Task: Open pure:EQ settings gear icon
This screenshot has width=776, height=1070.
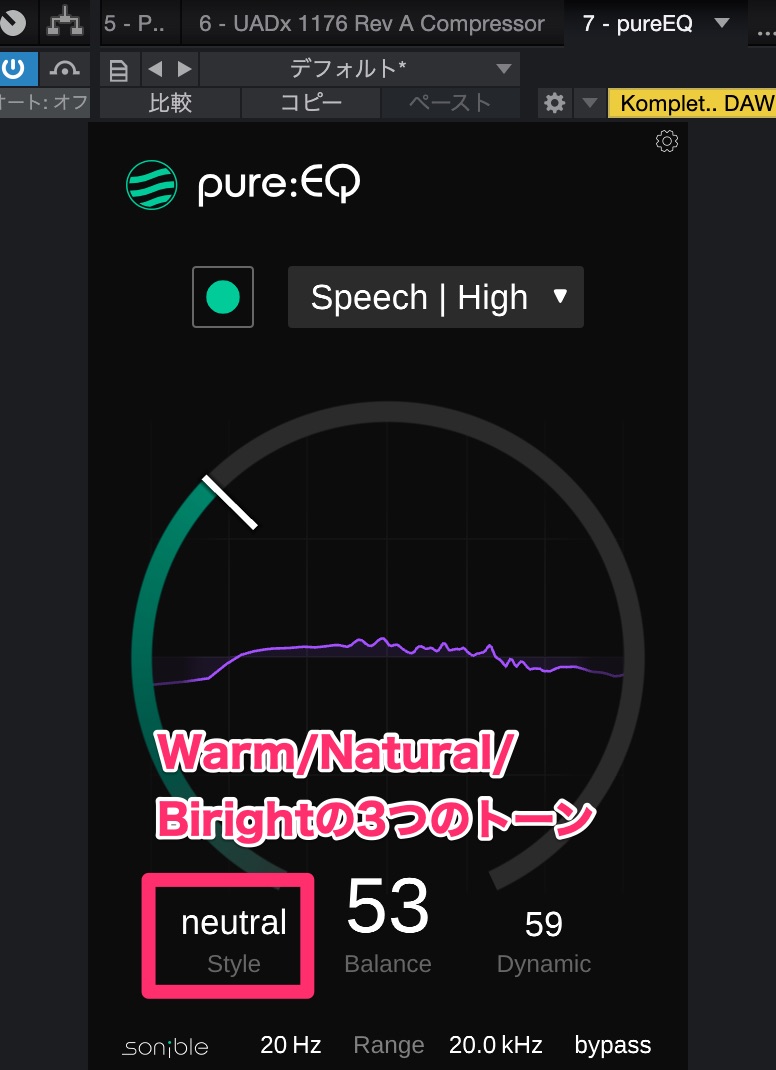Action: [666, 141]
